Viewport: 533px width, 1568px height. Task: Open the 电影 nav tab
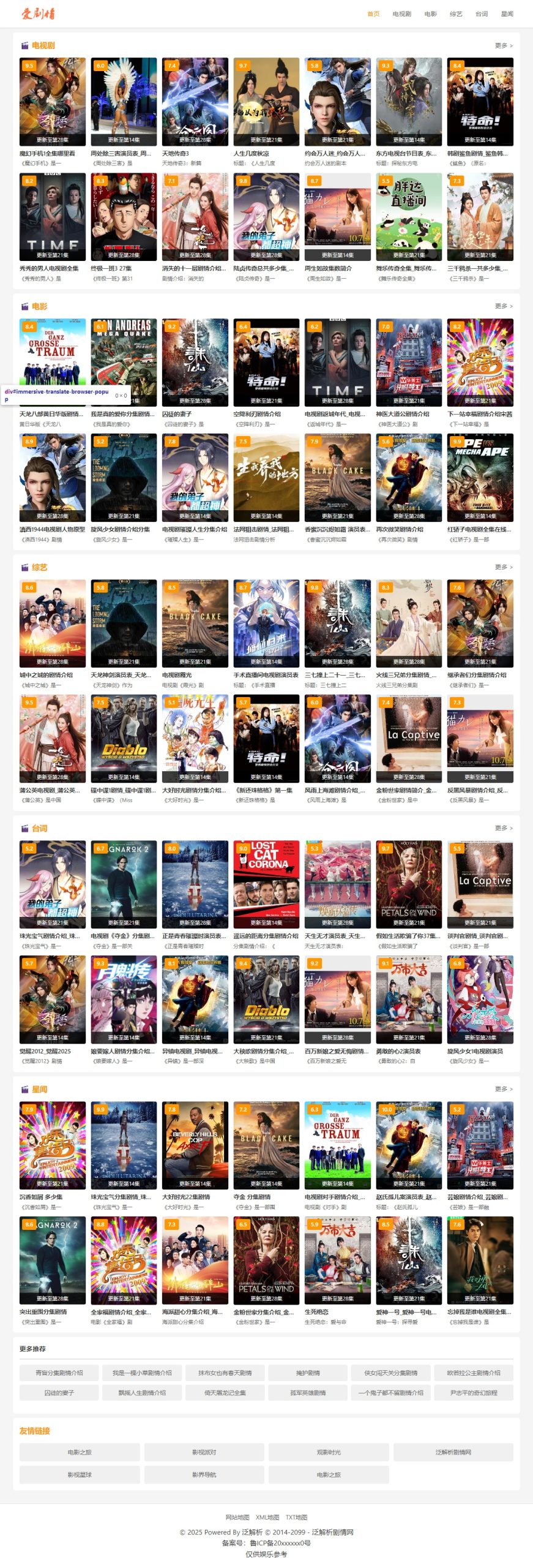[430, 14]
